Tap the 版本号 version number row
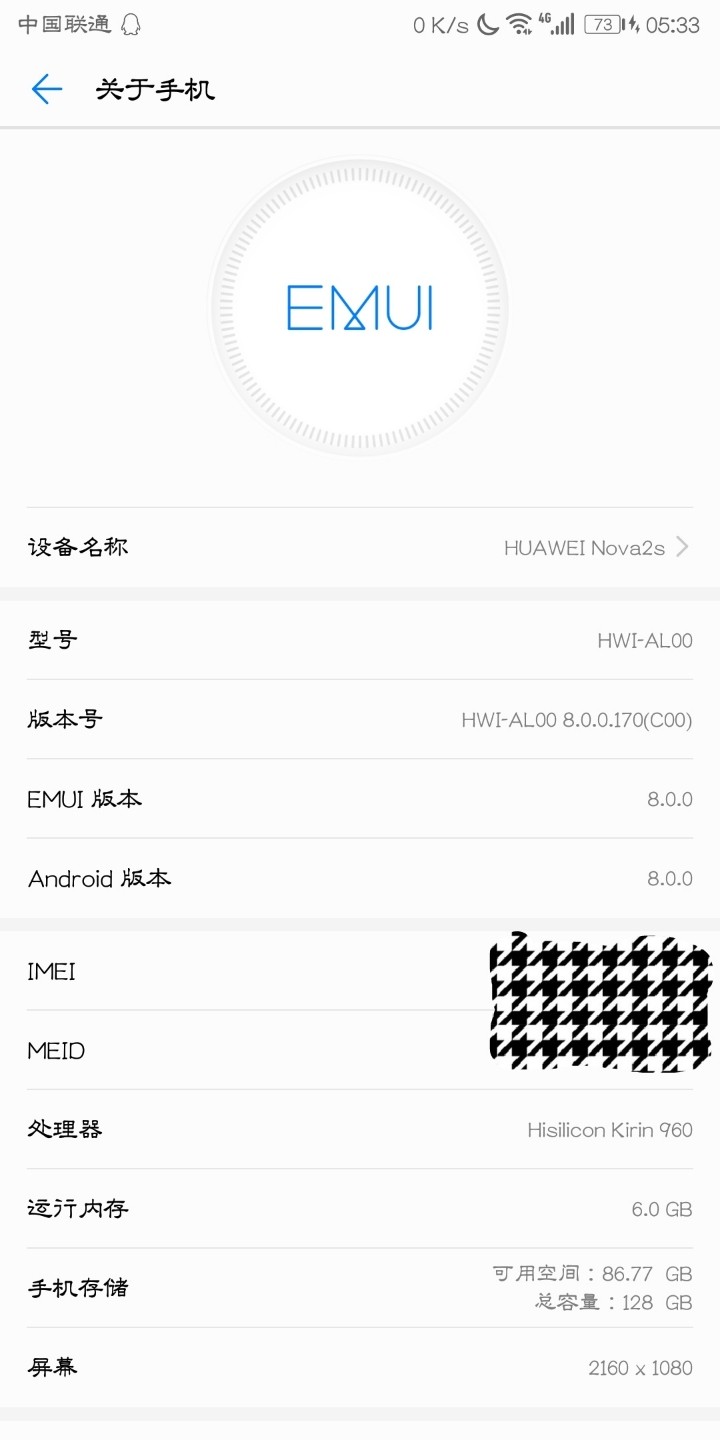The image size is (720, 1440). pyautogui.click(x=360, y=719)
